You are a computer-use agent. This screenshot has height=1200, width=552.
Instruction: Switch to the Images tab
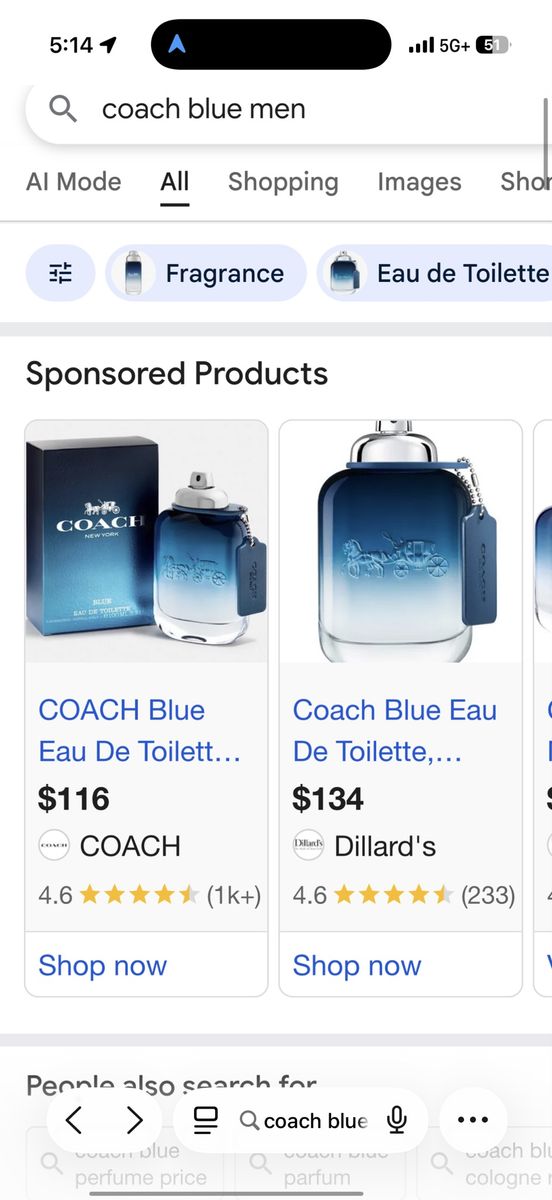[419, 182]
